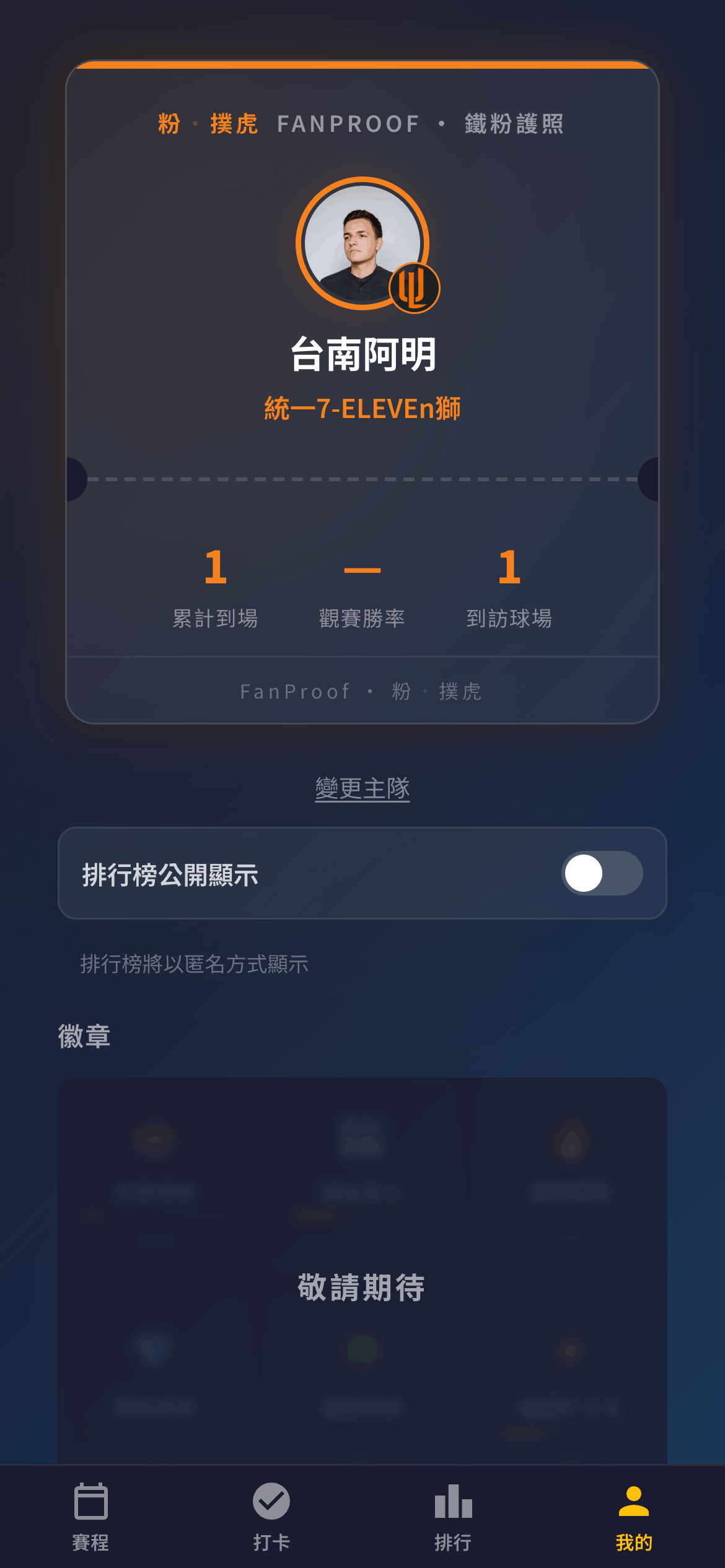Click the FanProof 鐵粉護照 header text

pos(362,124)
